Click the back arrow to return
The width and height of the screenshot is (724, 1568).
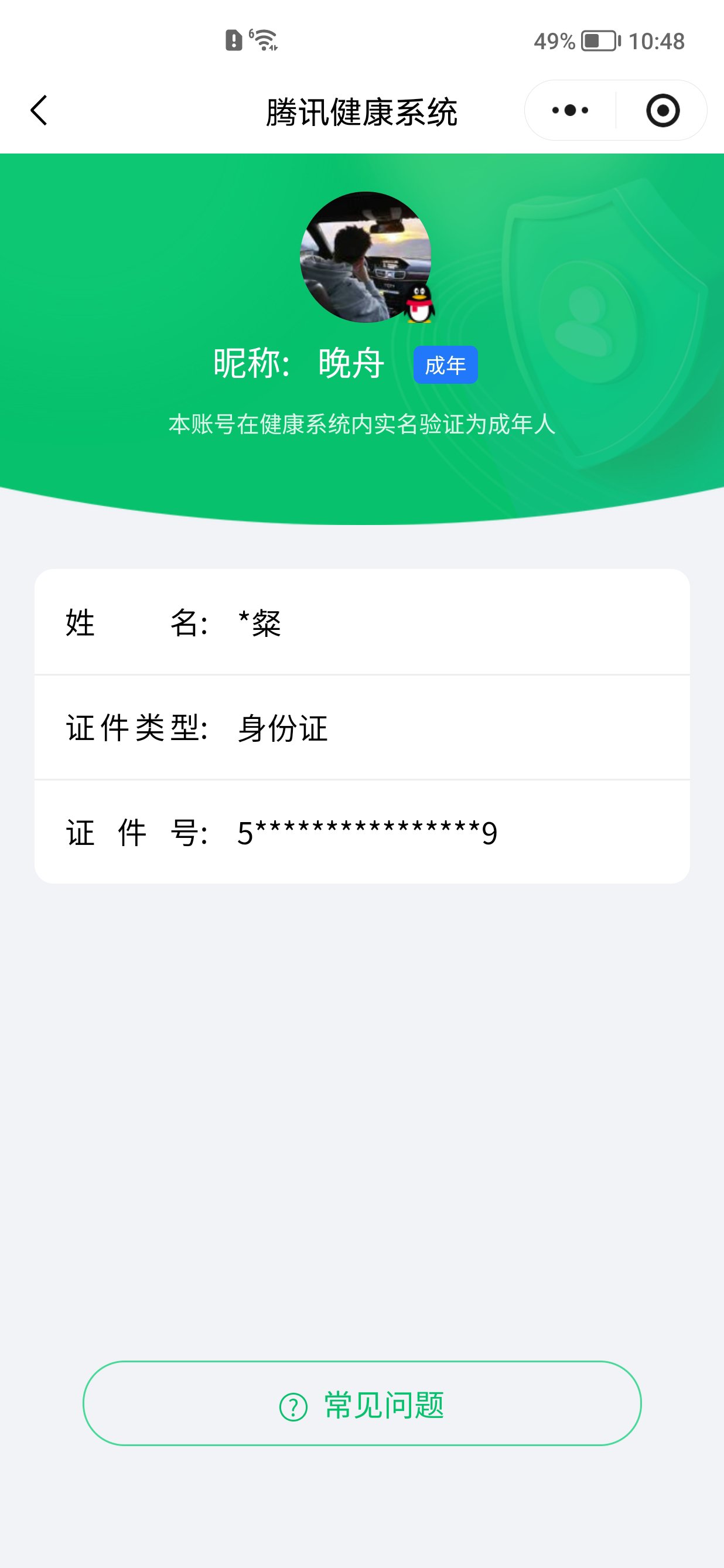click(x=38, y=110)
